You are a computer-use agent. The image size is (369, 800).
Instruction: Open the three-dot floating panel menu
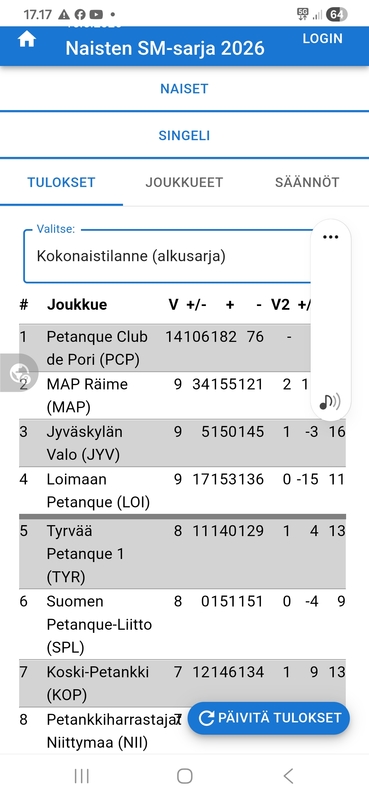coord(331,237)
